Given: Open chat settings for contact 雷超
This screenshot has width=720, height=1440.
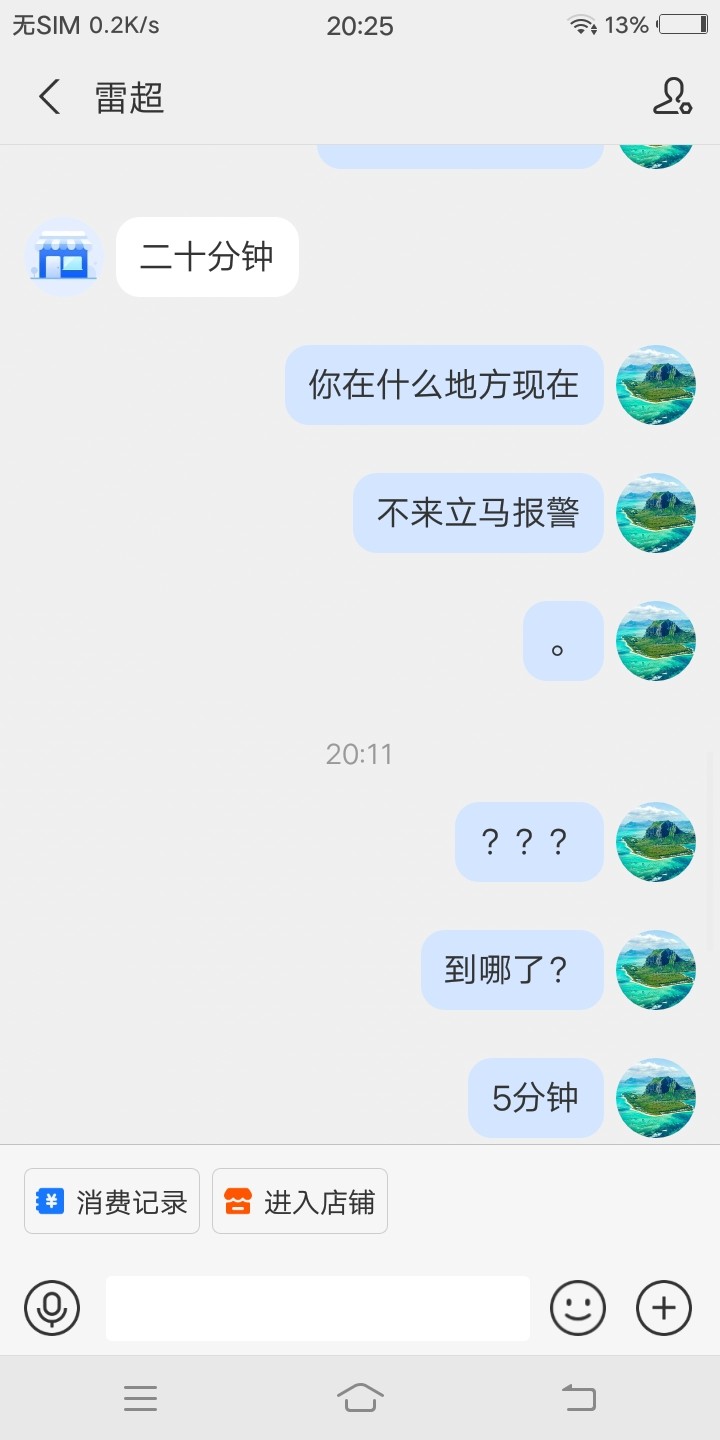Looking at the screenshot, I should [x=672, y=97].
